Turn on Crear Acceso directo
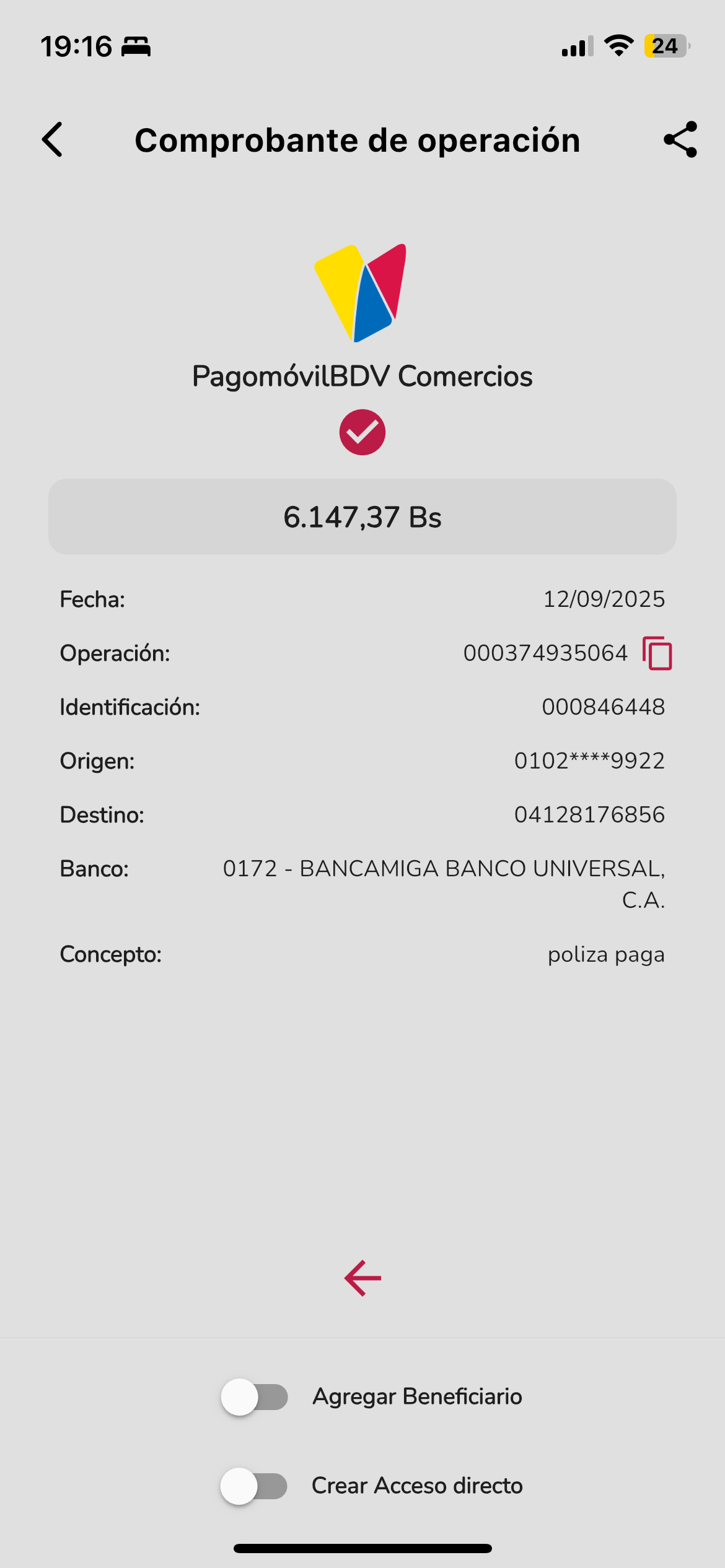The height and width of the screenshot is (1568, 725). pyautogui.click(x=255, y=1486)
